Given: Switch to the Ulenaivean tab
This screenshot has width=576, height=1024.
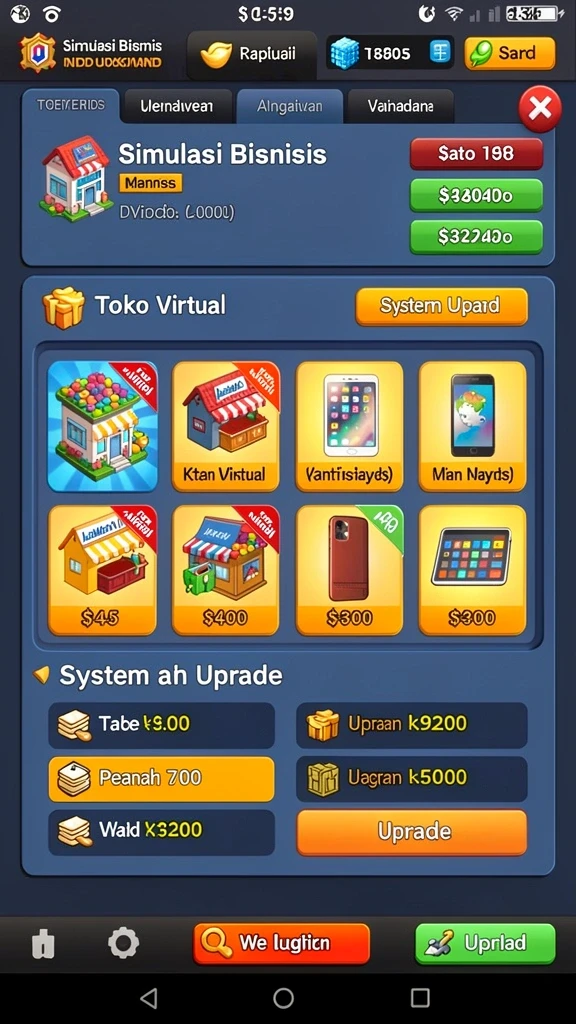Looking at the screenshot, I should (x=176, y=106).
